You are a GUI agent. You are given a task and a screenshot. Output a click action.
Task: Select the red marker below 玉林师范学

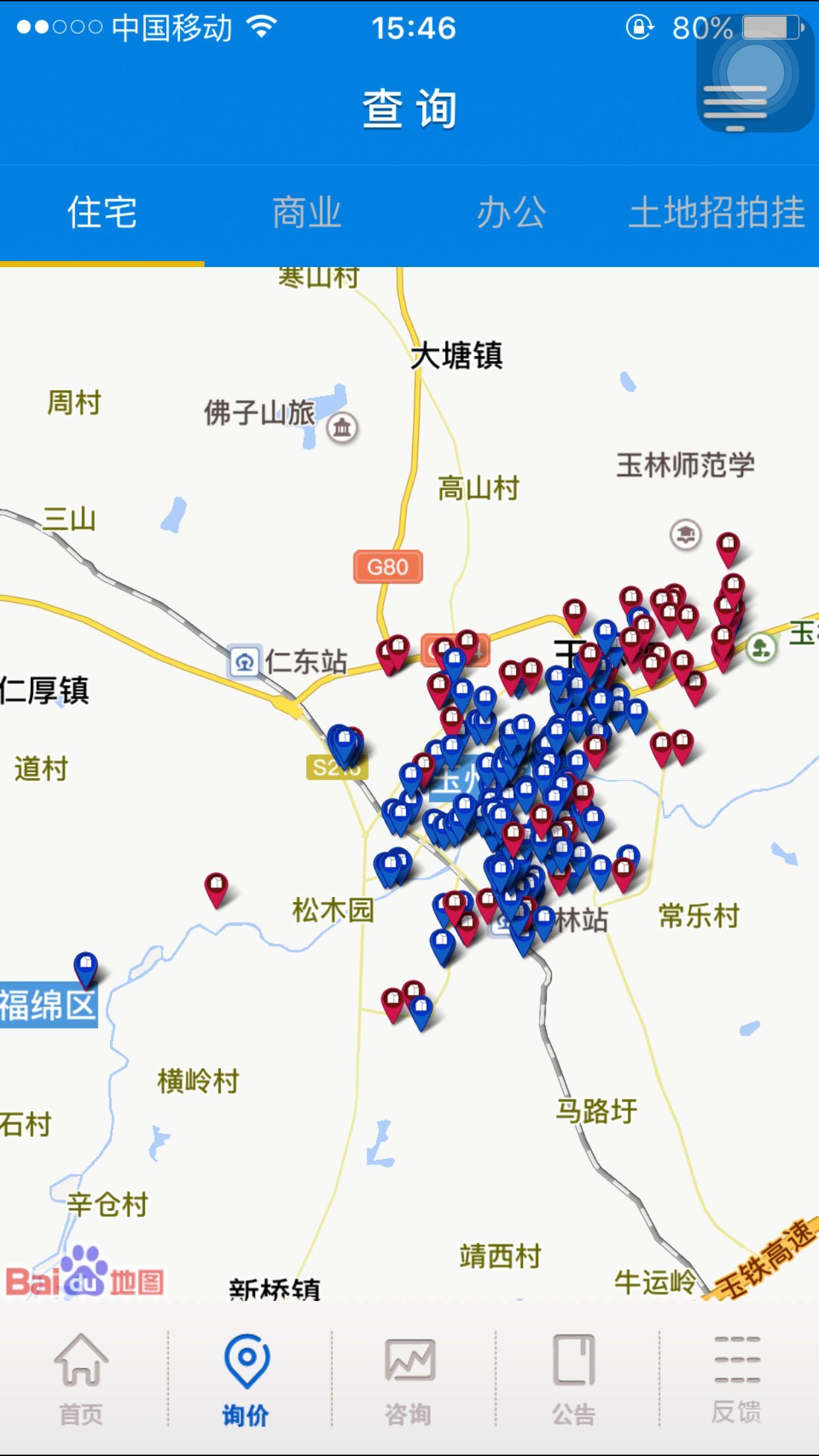728,546
